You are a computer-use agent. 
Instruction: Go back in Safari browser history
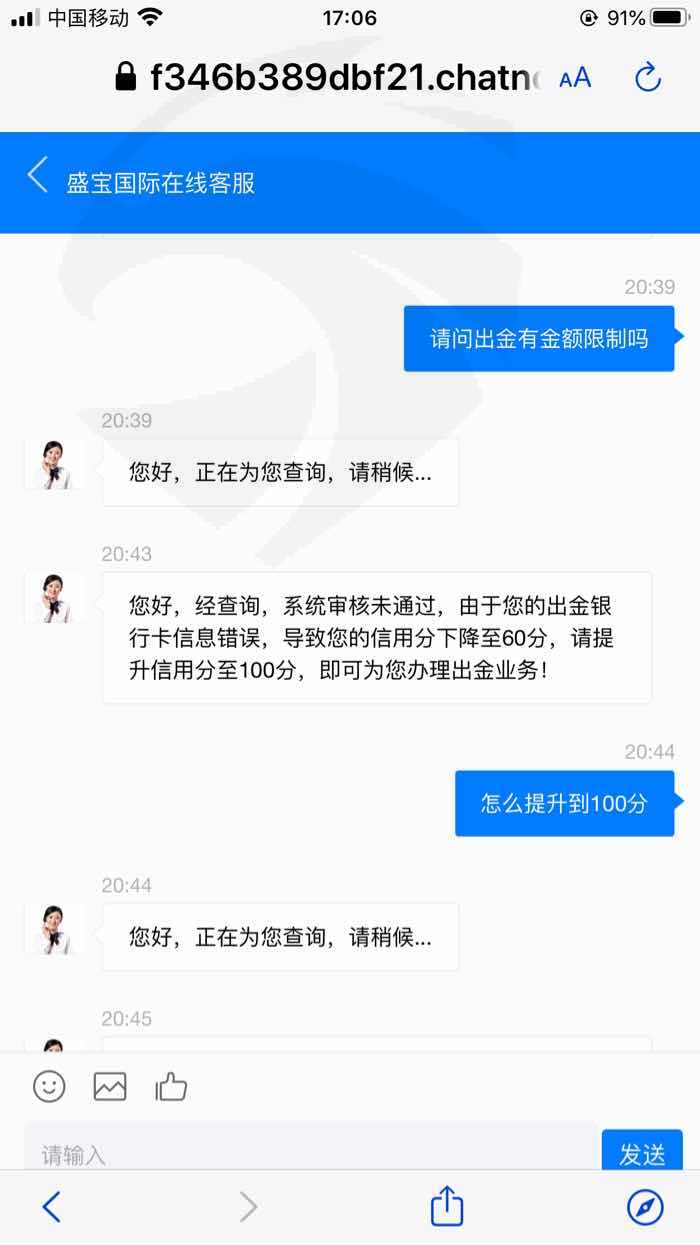pyautogui.click(x=52, y=1207)
